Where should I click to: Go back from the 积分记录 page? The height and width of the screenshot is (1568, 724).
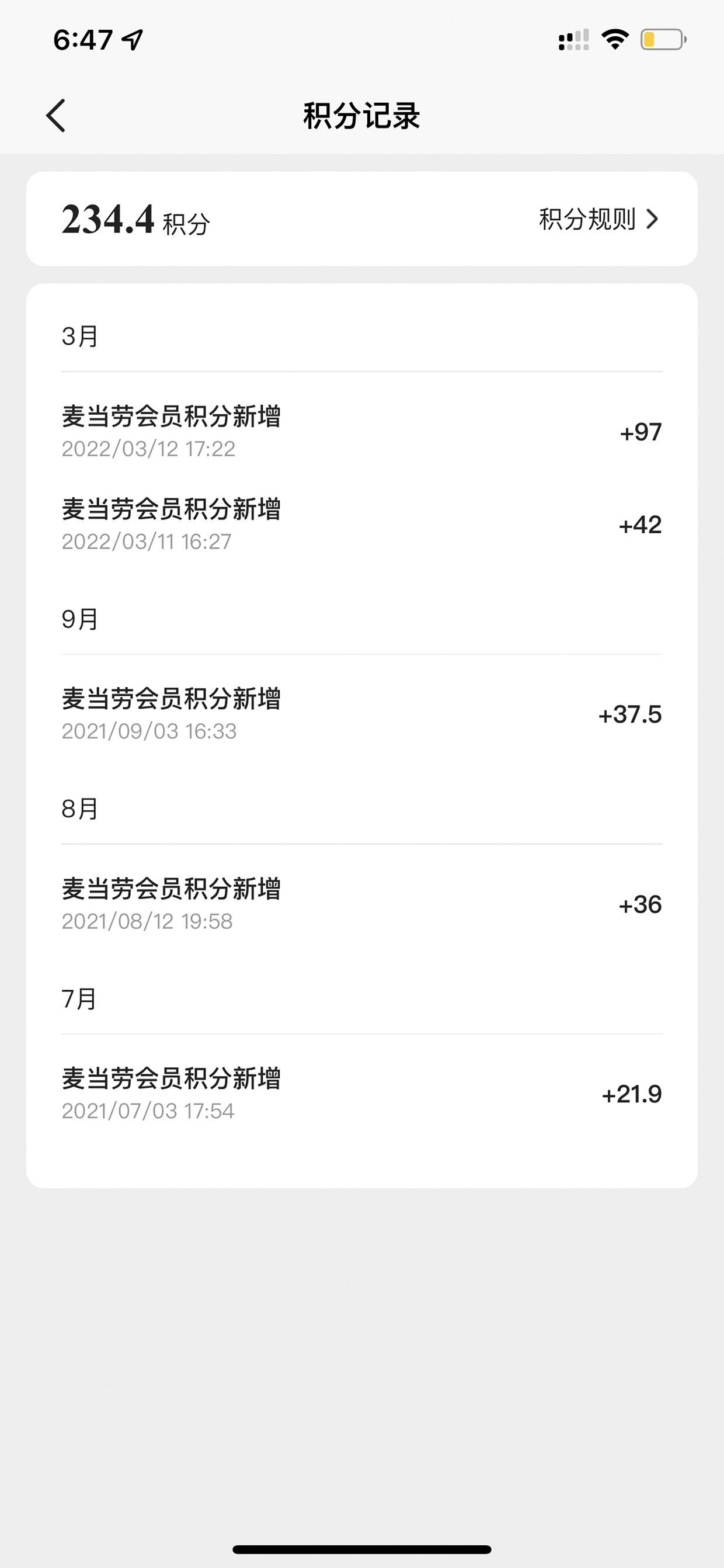coord(55,116)
